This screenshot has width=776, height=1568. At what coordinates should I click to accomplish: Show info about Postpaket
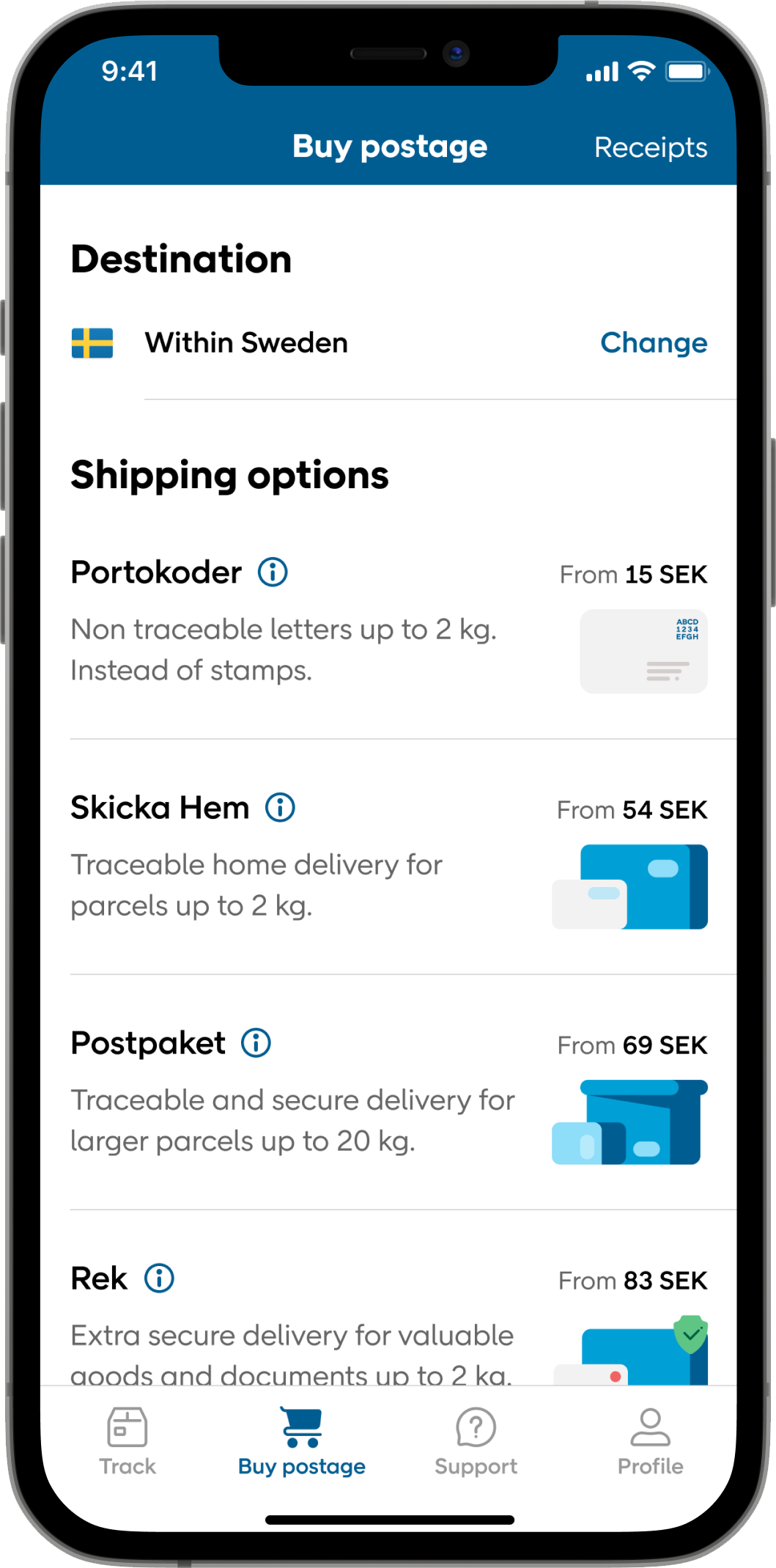tap(256, 1042)
